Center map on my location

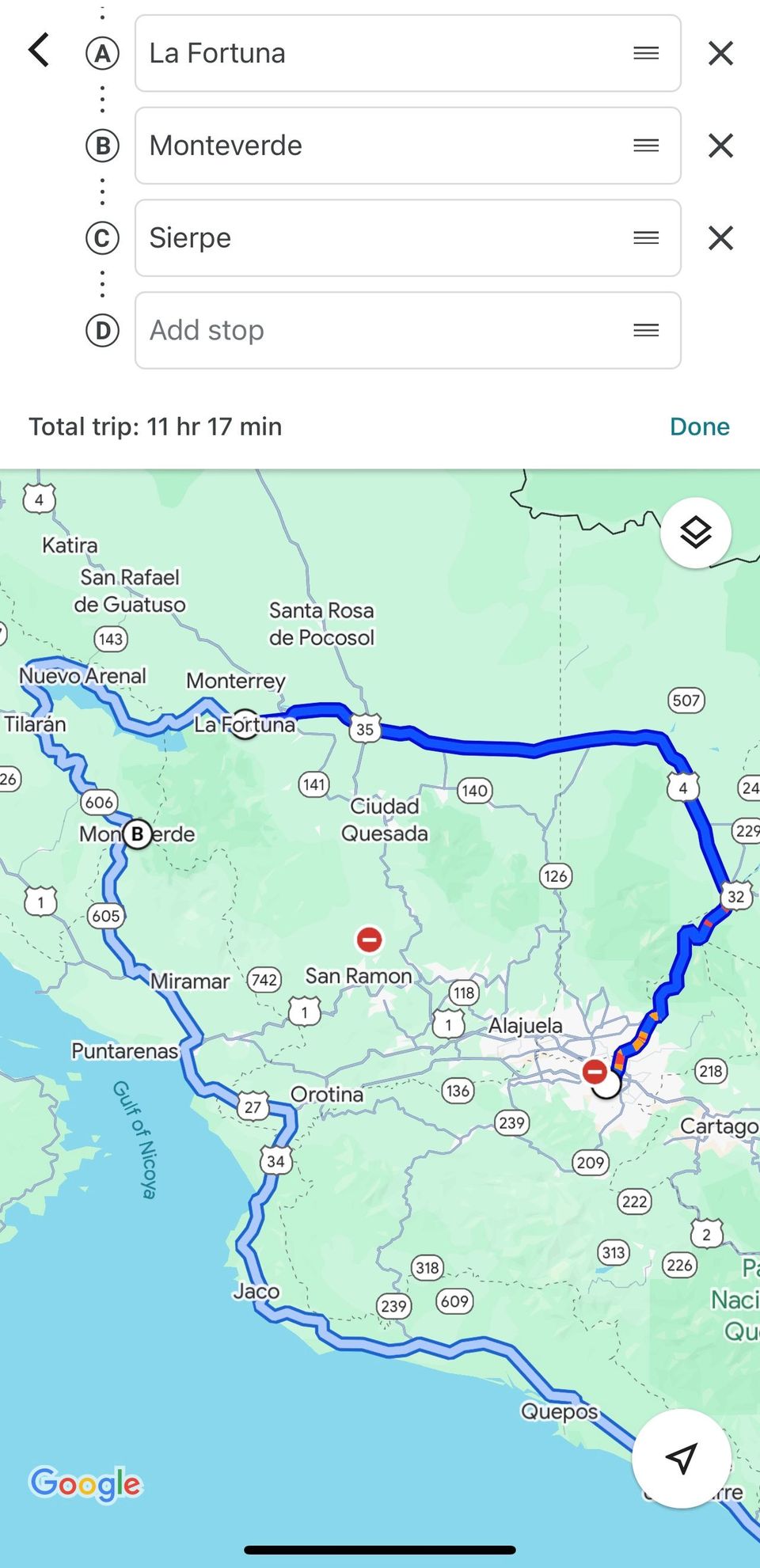[681, 1457]
